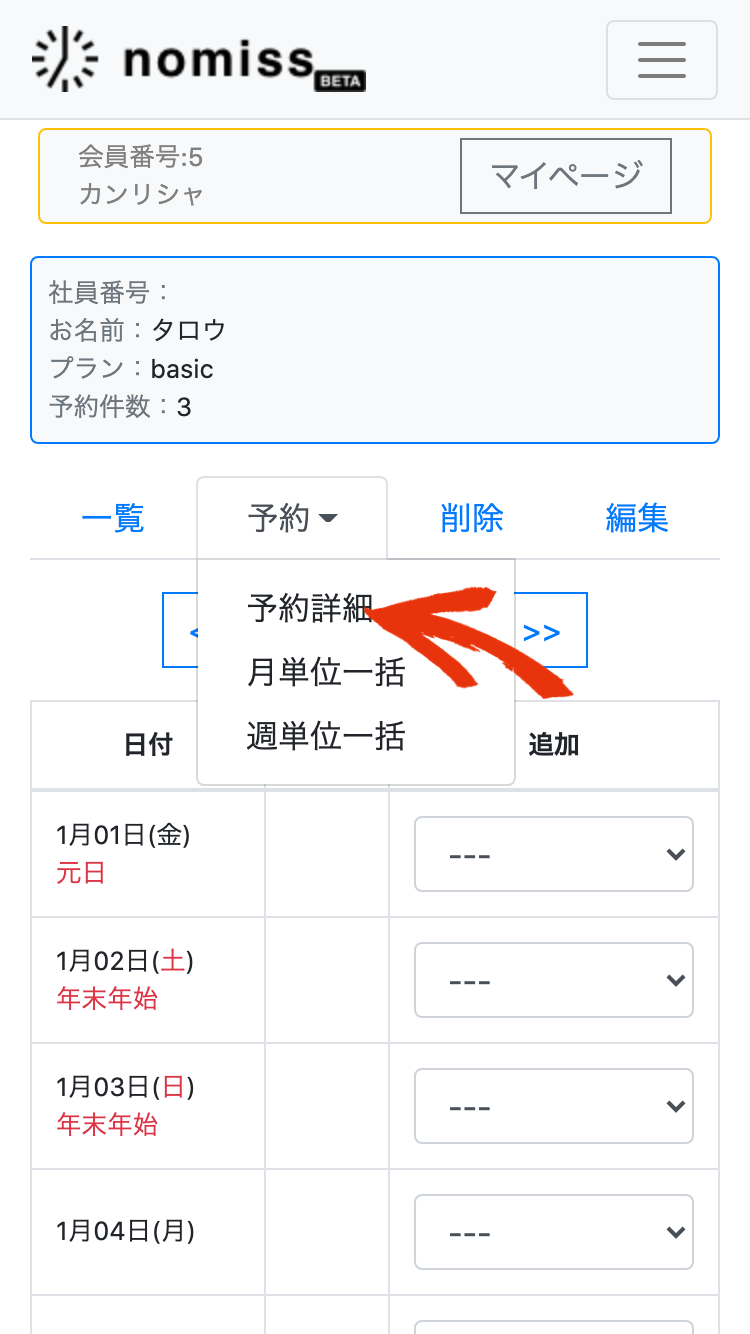Open the 追加 dropdown for 1月03日(日)
The image size is (750, 1334).
coord(554,1106)
